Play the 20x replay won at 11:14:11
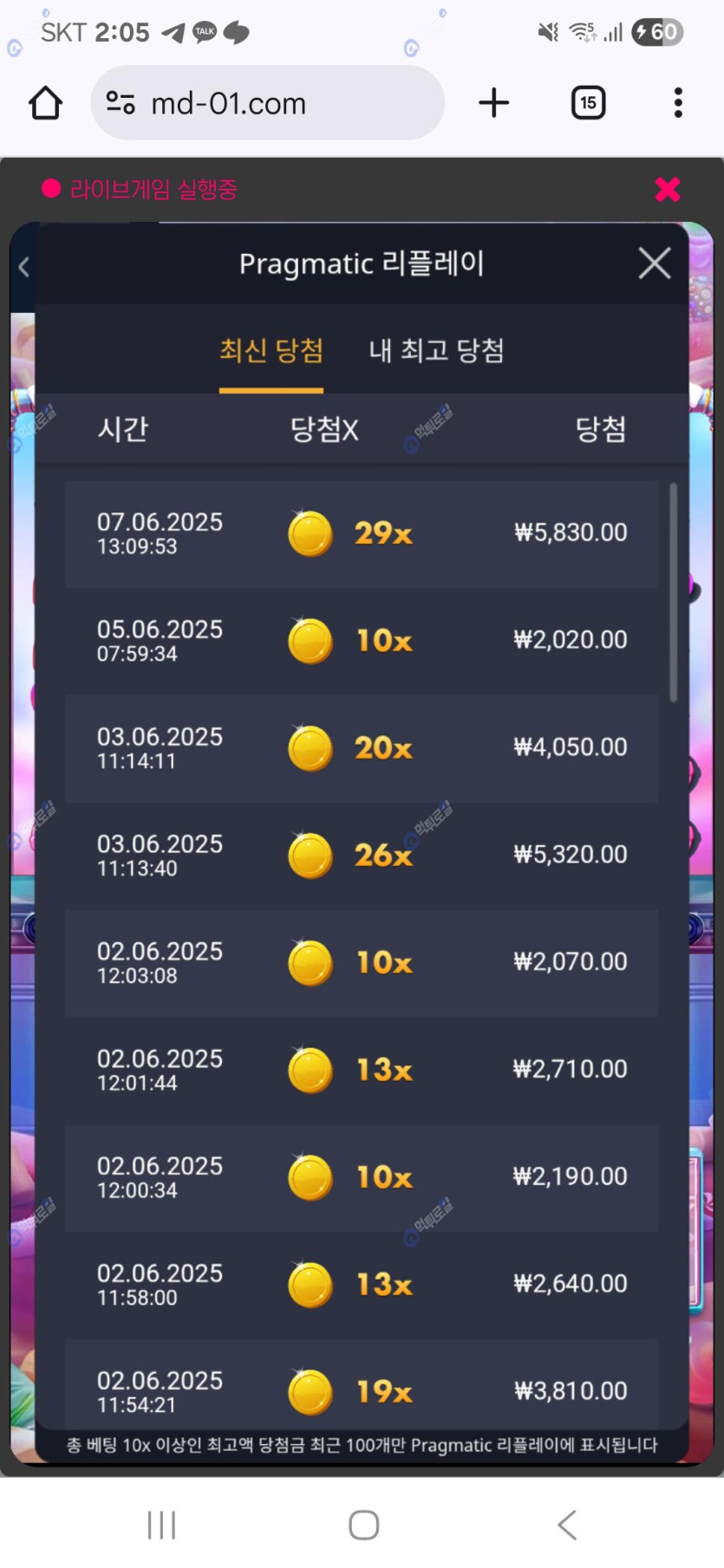The image size is (724, 1568). 362,748
